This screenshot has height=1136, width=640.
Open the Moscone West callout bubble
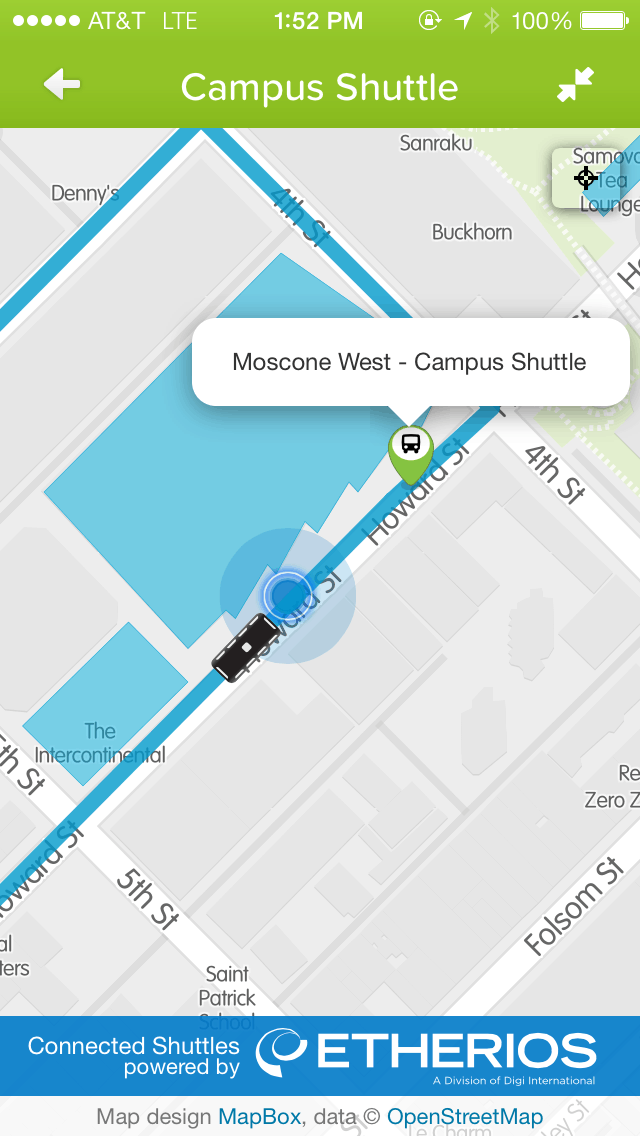[410, 362]
